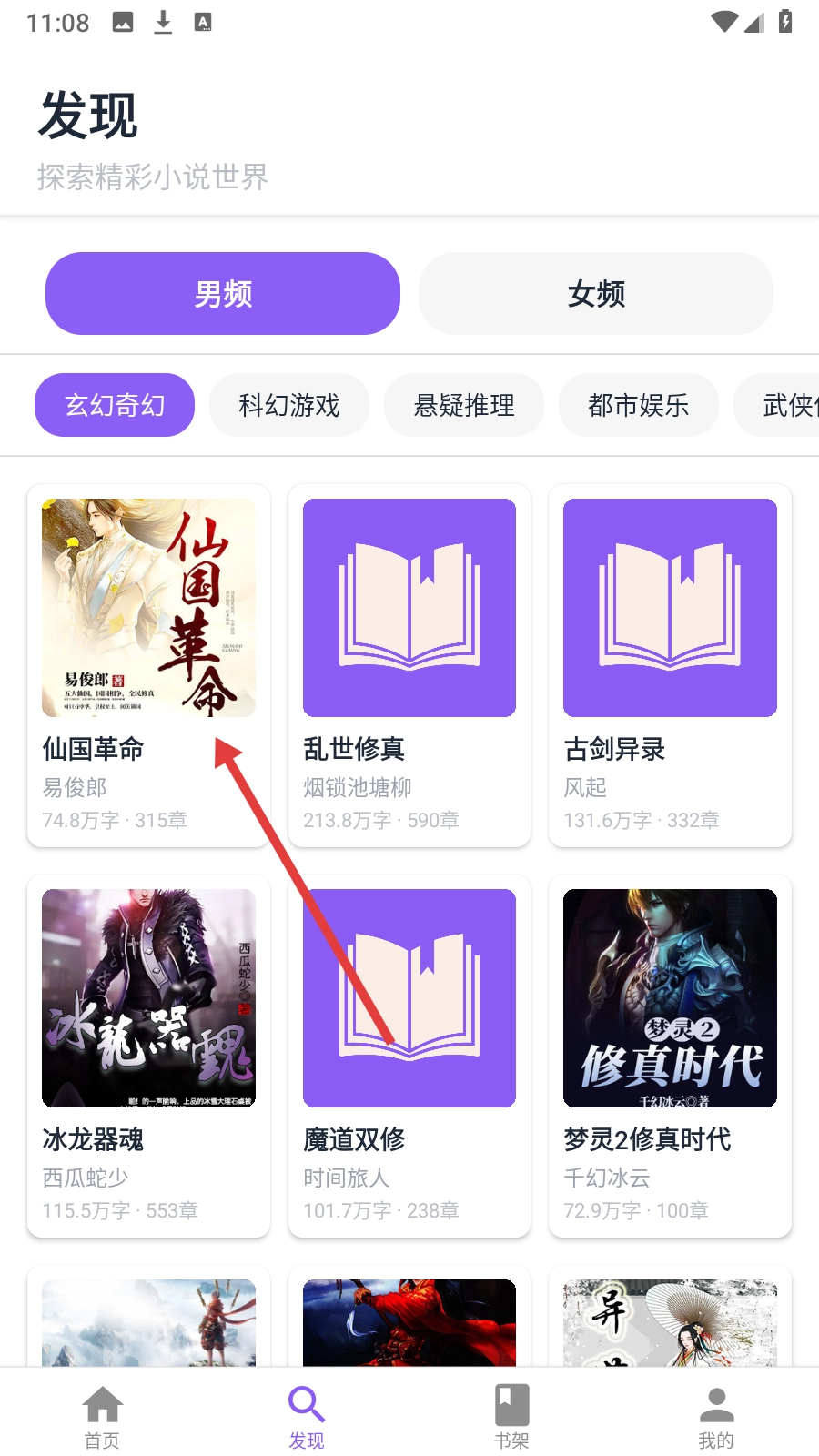819x1456 pixels.
Task: Switch to the 我的 profile tab
Action: [x=716, y=1417]
